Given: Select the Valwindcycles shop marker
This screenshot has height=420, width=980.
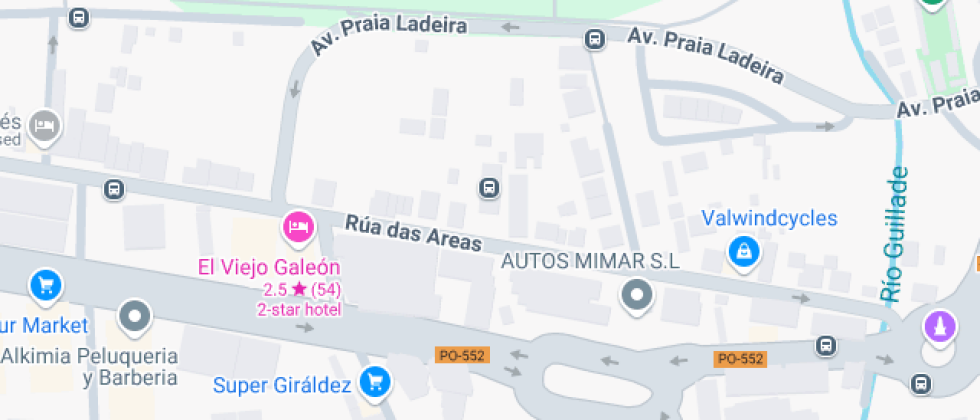Looking at the screenshot, I should (x=745, y=250).
